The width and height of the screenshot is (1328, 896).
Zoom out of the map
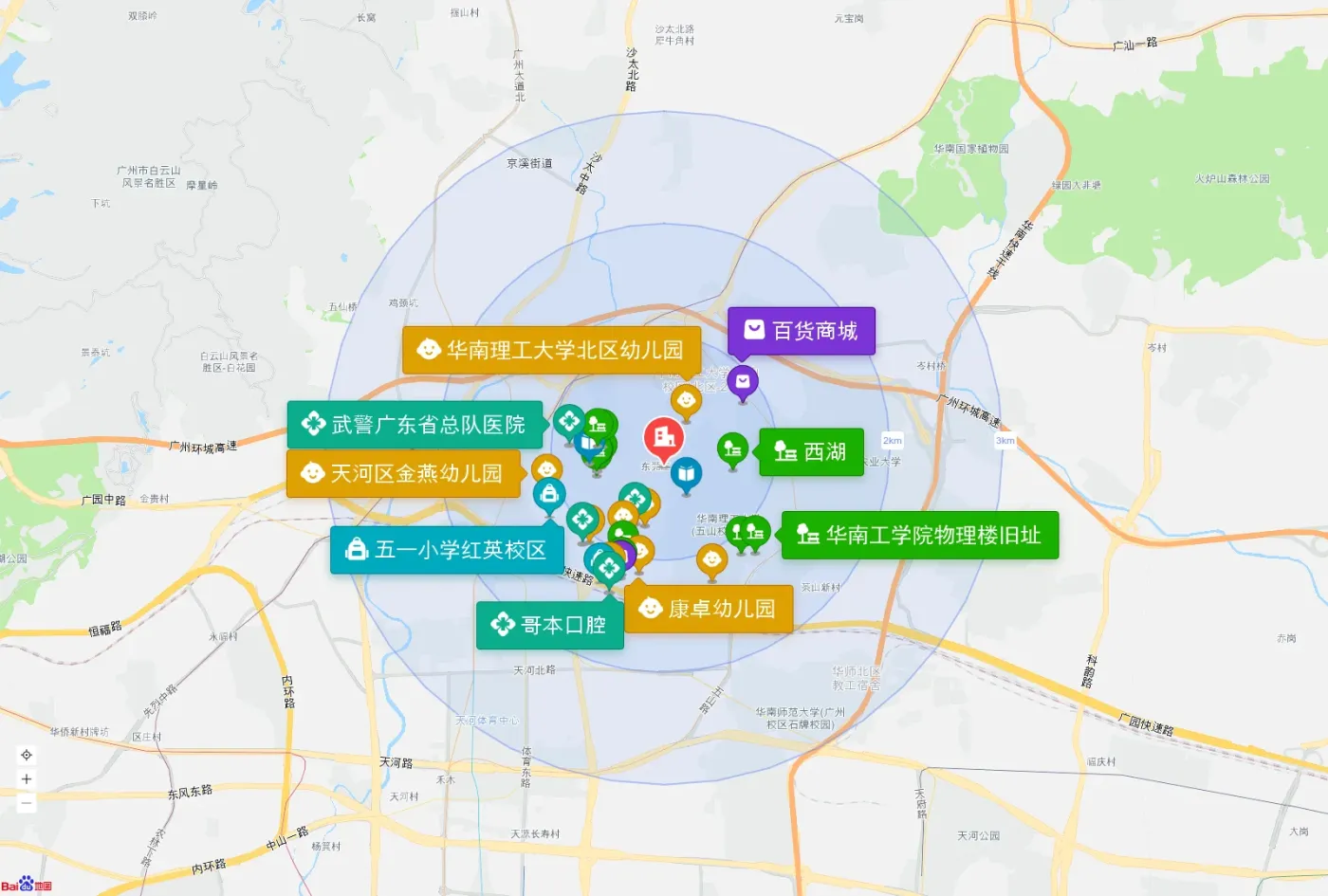coord(27,803)
